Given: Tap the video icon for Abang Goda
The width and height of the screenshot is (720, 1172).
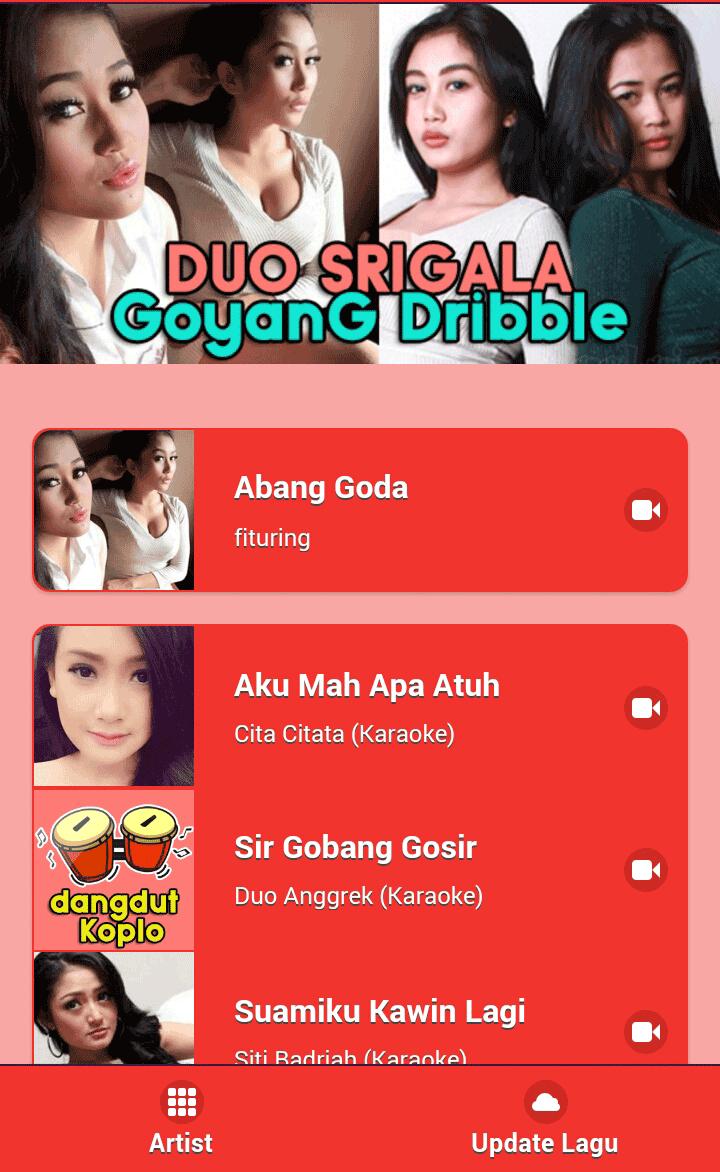Looking at the screenshot, I should click(x=646, y=510).
